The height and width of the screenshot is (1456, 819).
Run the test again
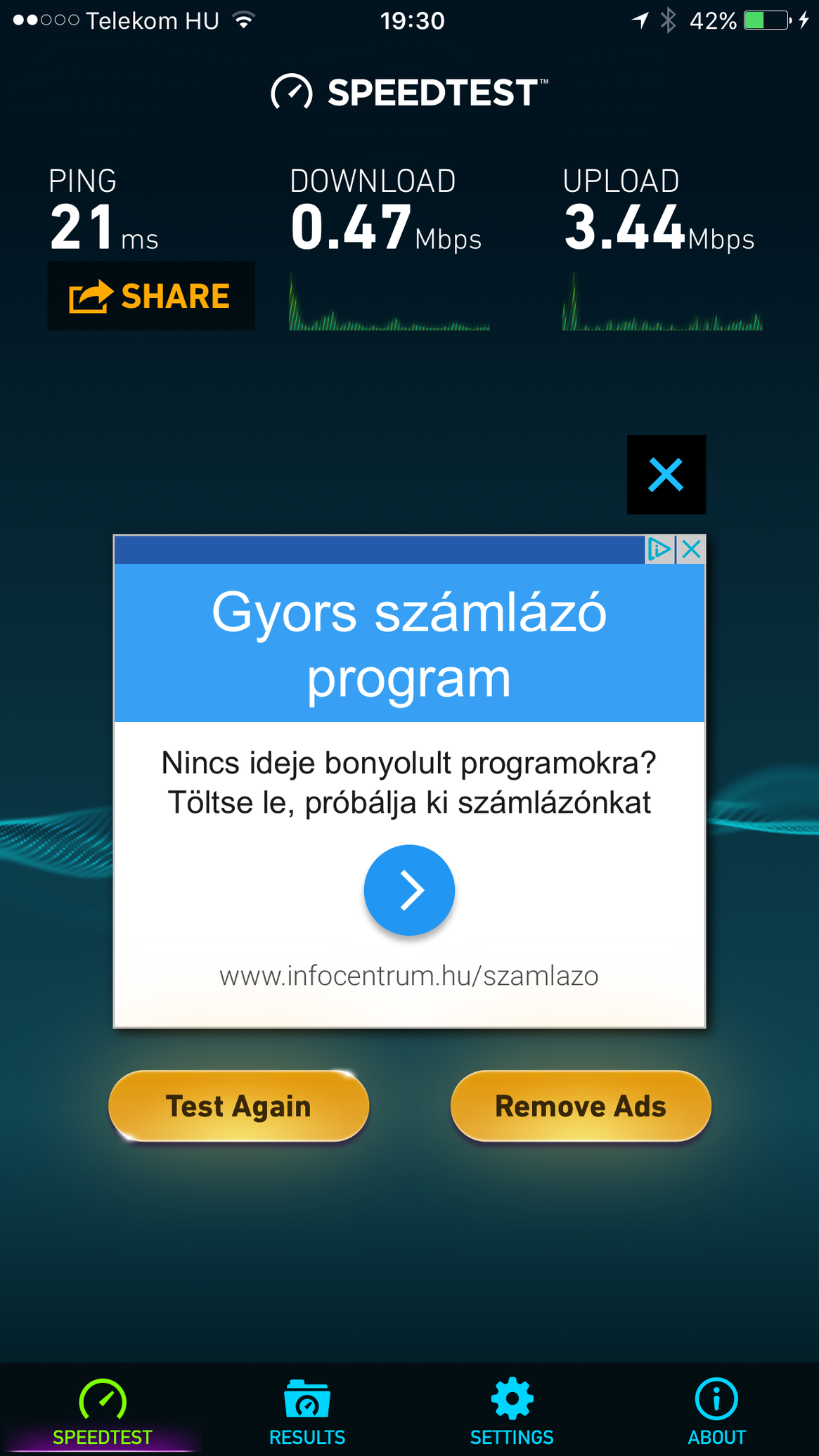(238, 1106)
